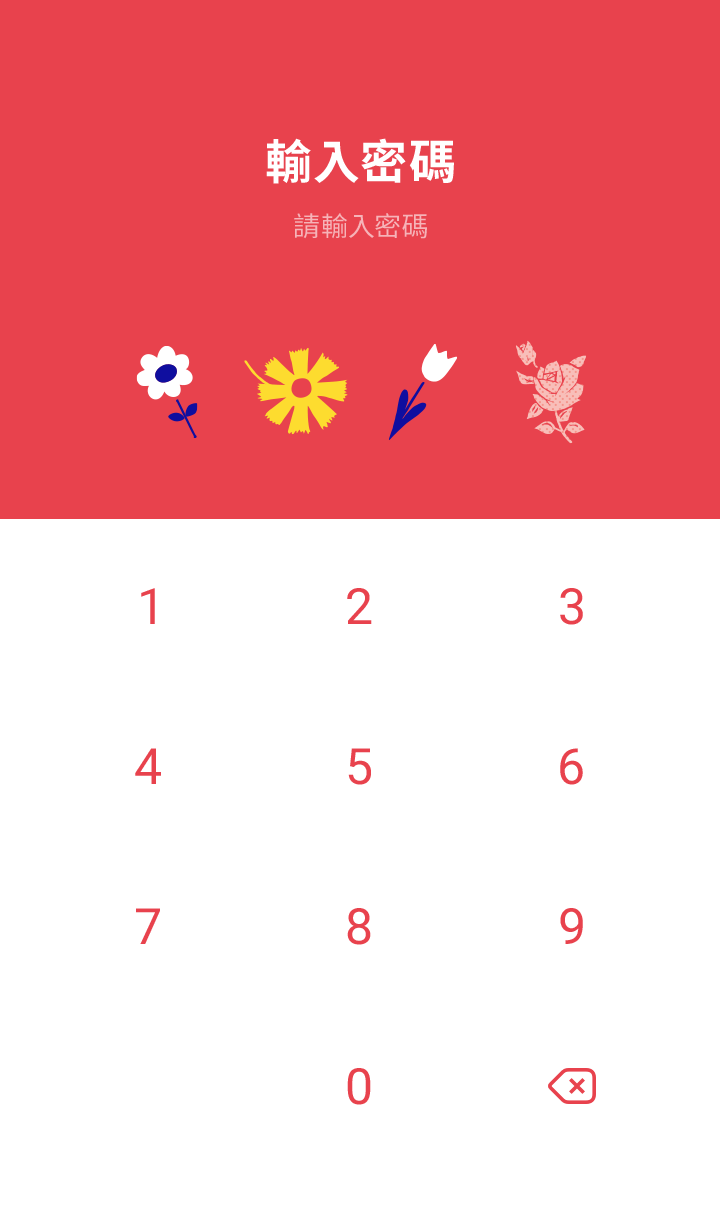Enter digit 0 on the keypad
Screen dimensions: 720x1232
(359, 1087)
